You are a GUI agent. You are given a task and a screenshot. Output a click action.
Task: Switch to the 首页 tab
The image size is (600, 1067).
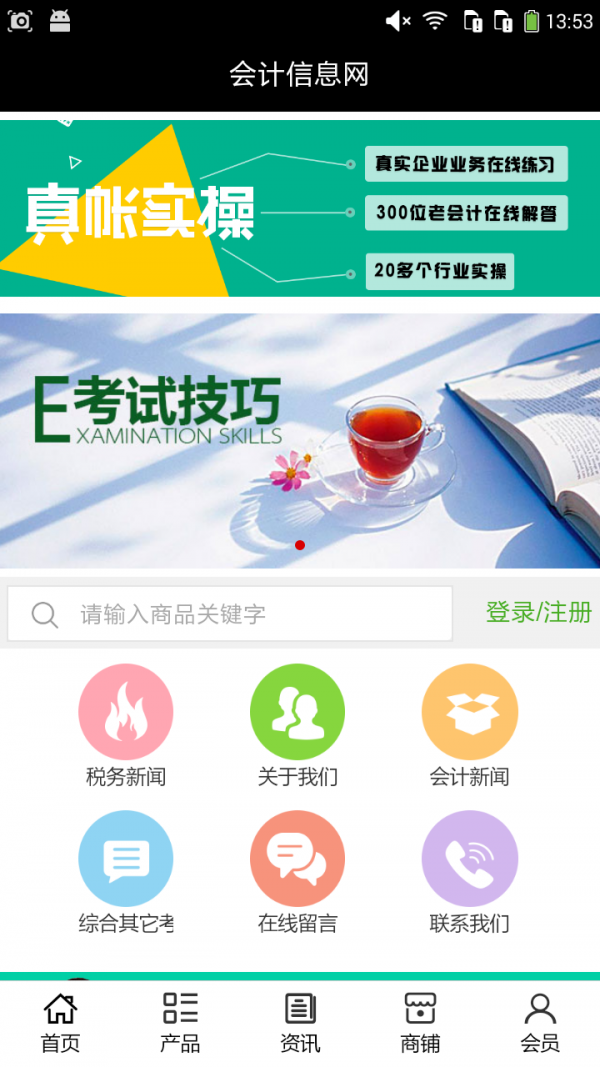(60, 1023)
